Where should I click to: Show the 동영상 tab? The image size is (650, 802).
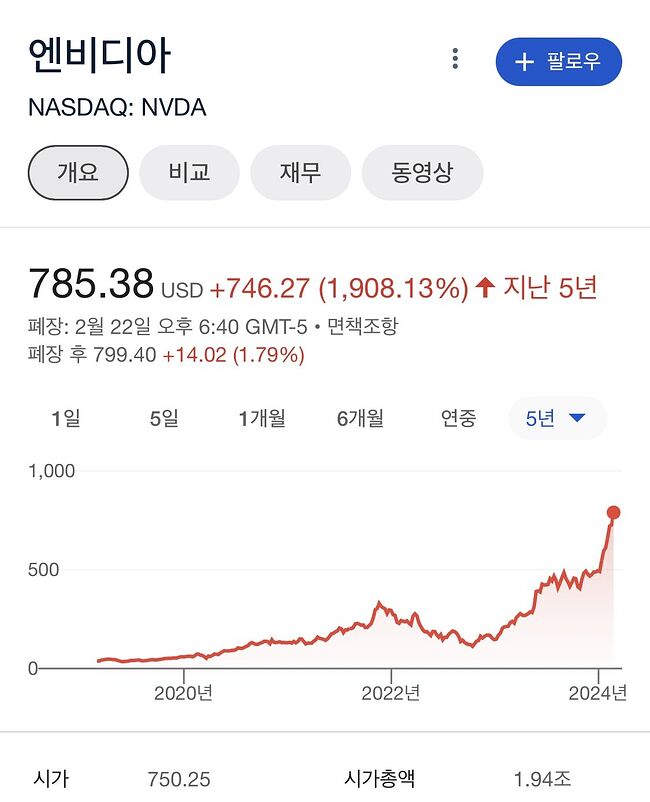click(422, 173)
